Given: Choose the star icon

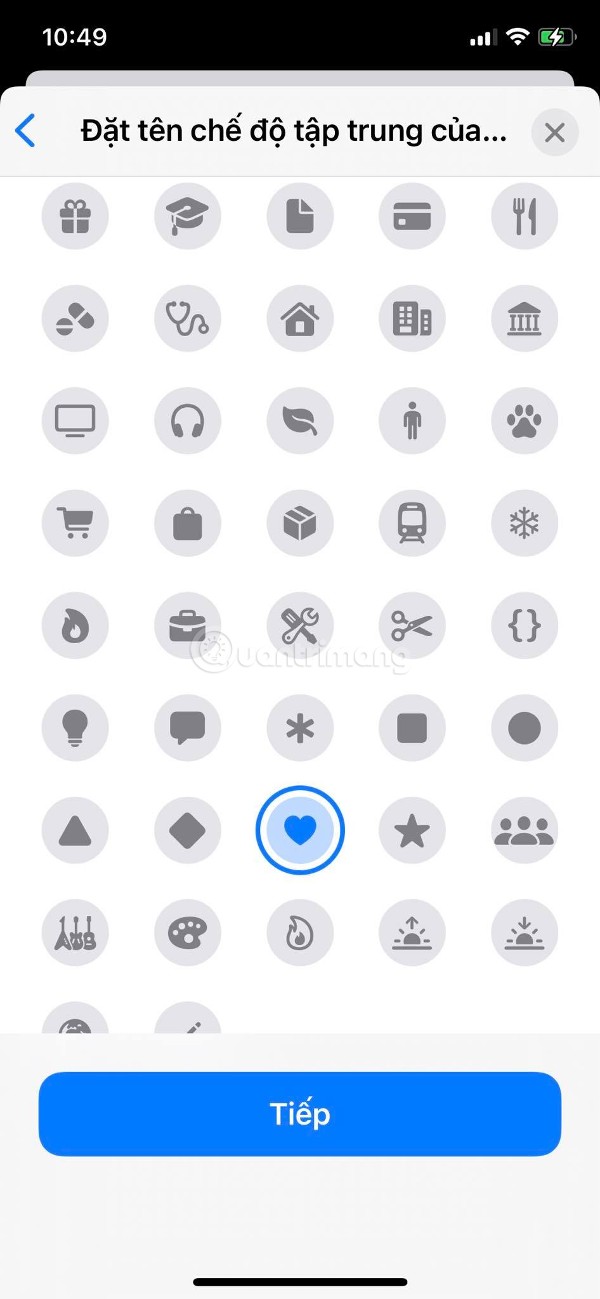Looking at the screenshot, I should pyautogui.click(x=412, y=830).
